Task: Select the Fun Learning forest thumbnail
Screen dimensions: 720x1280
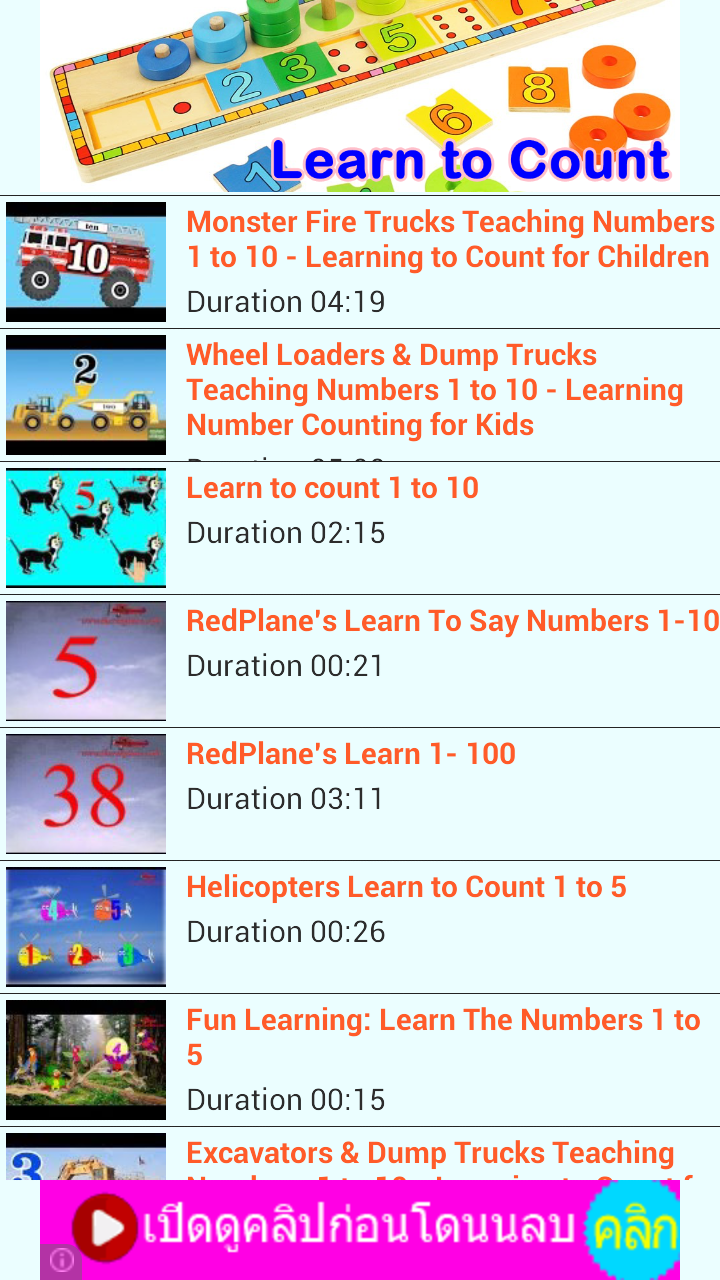Action: click(x=85, y=1059)
